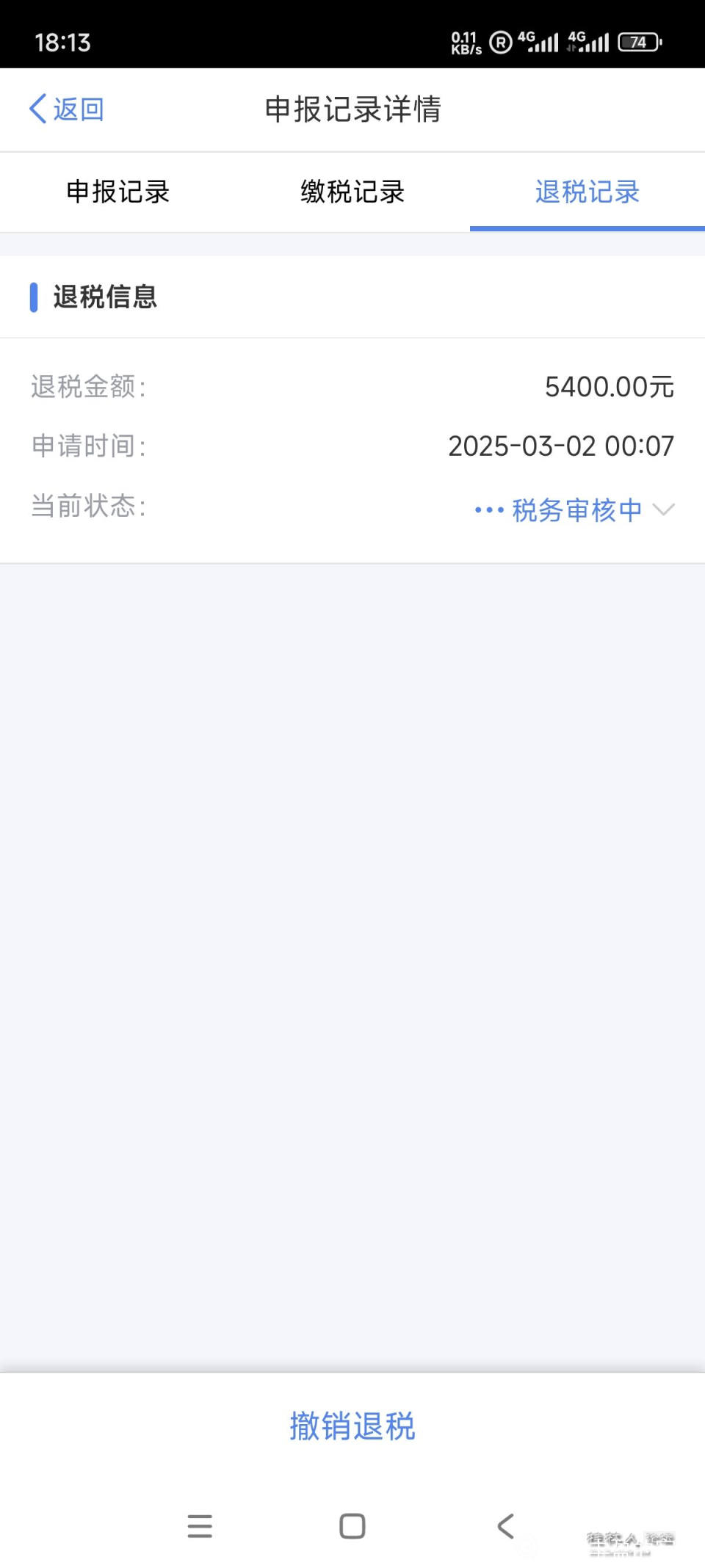Open recent apps from the navigation bar
This screenshot has height=1568, width=705.
(x=200, y=1526)
